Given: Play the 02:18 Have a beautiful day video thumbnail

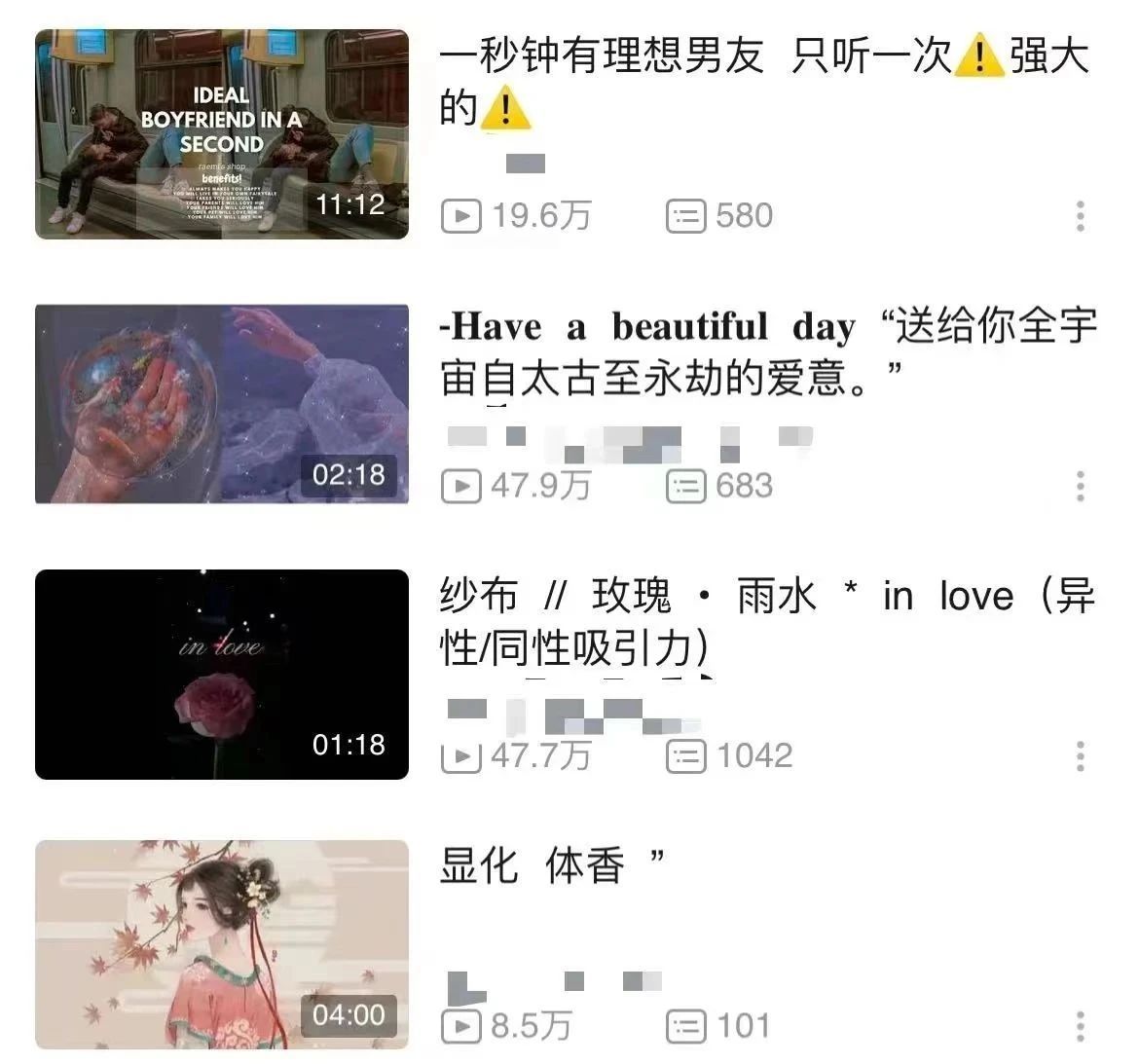Looking at the screenshot, I should [222, 404].
